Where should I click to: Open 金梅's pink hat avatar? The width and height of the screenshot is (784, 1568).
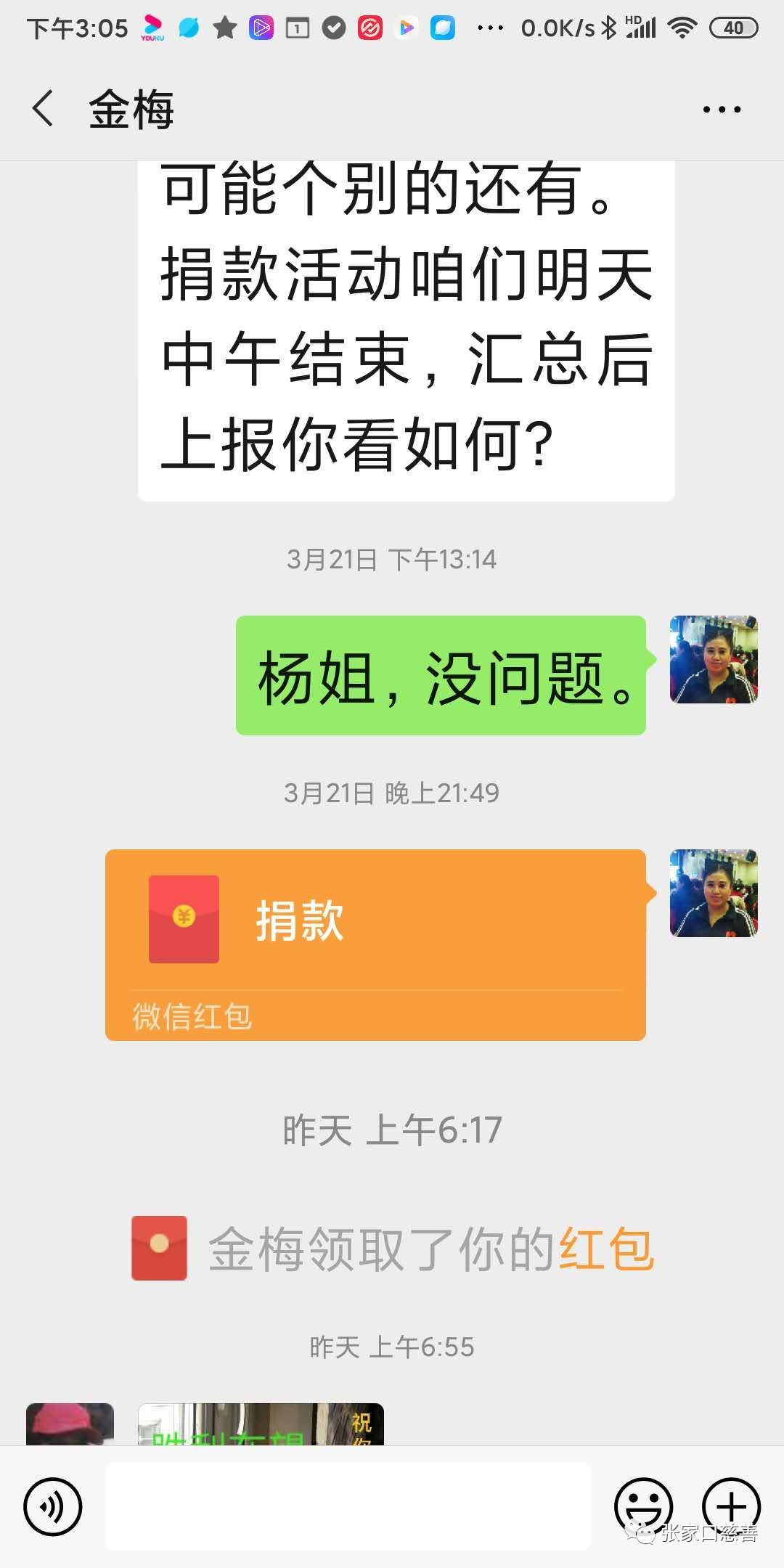(70, 1424)
